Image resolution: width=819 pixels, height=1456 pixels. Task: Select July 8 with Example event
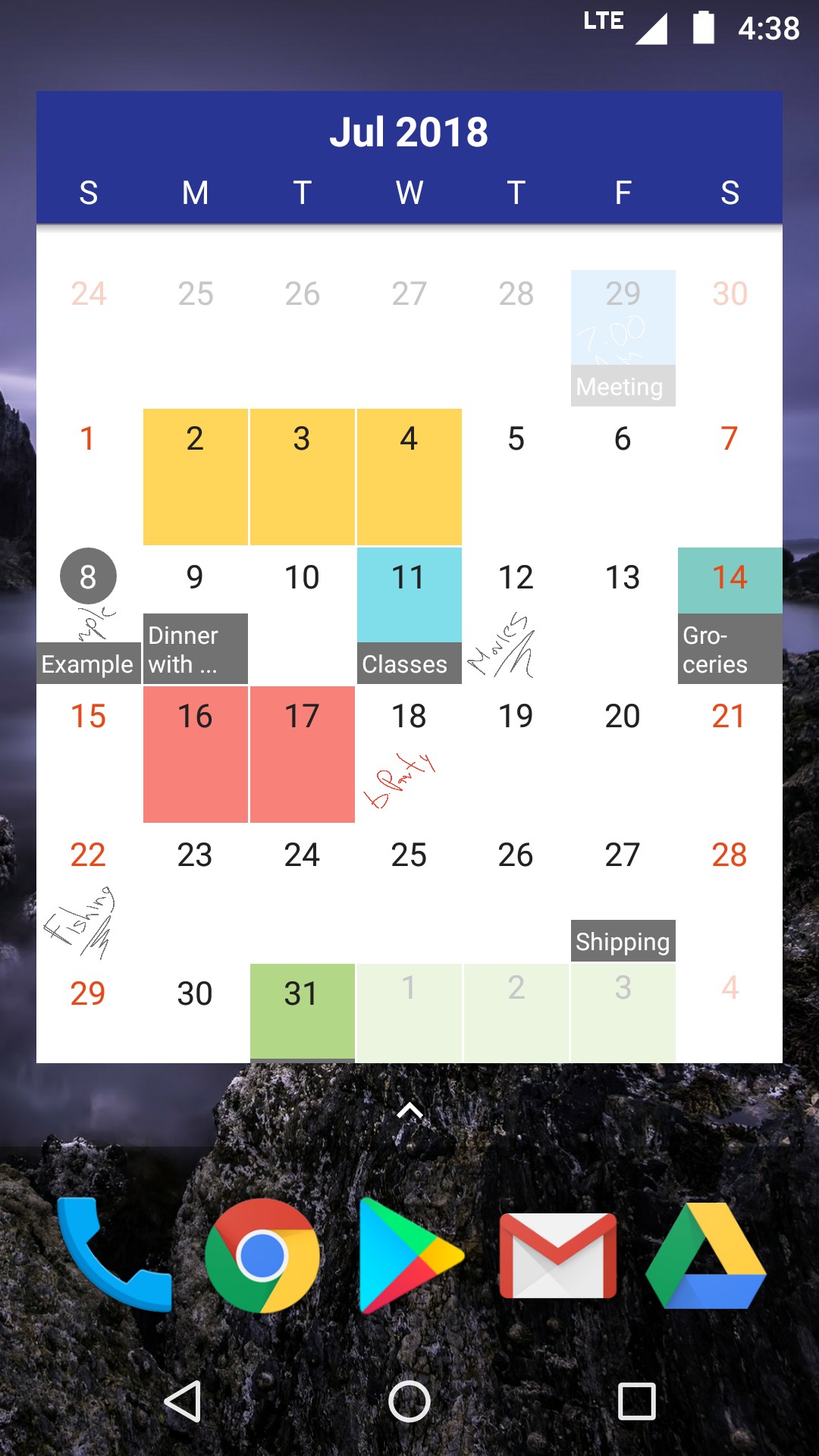[88, 614]
